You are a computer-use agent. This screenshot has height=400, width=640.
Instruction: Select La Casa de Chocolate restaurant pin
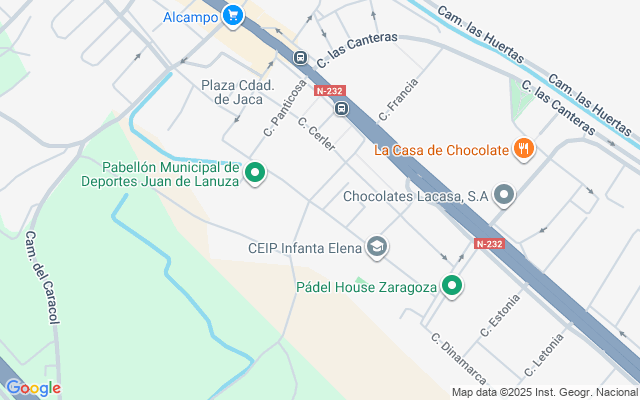524,150
